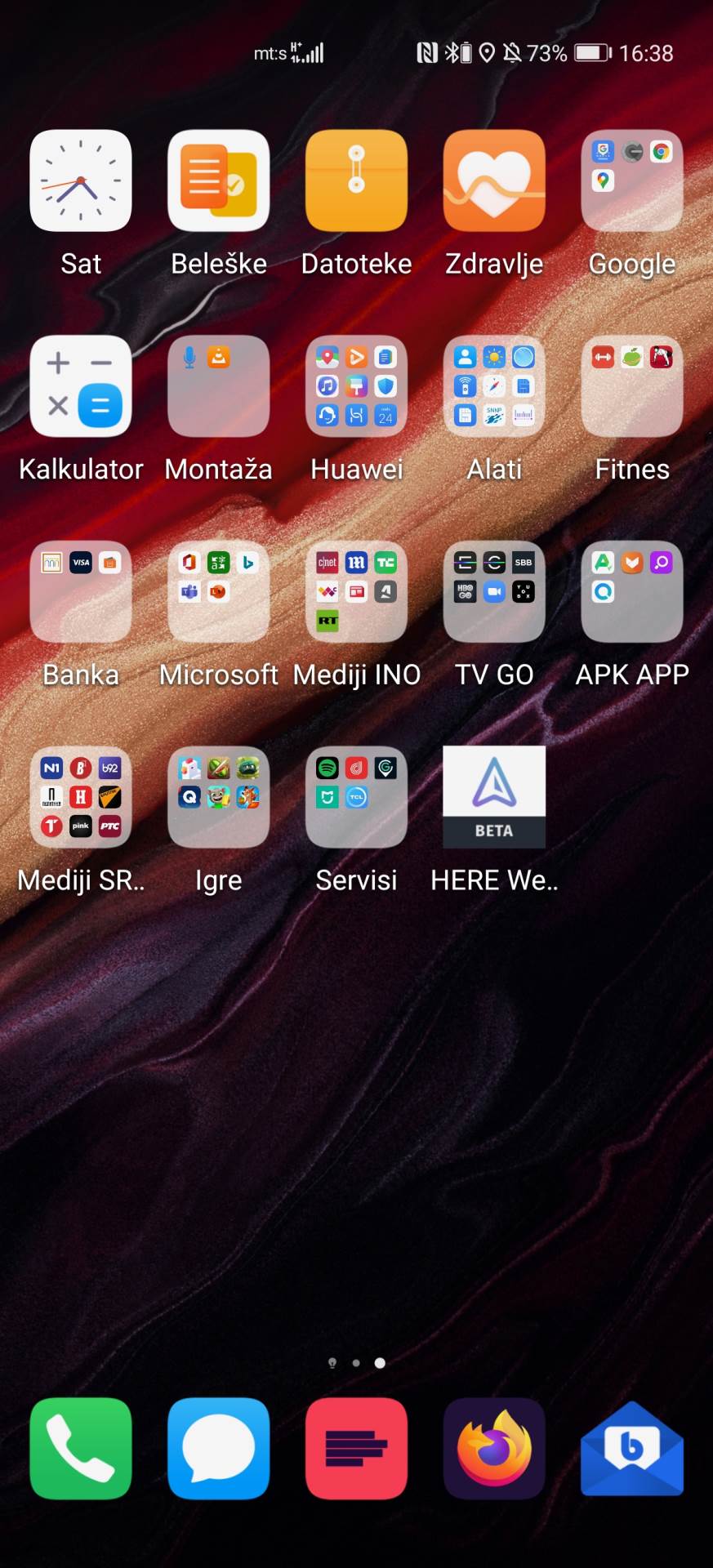Launch HERE WeGo beta app
This screenshot has height=1568, width=713.
(494, 798)
